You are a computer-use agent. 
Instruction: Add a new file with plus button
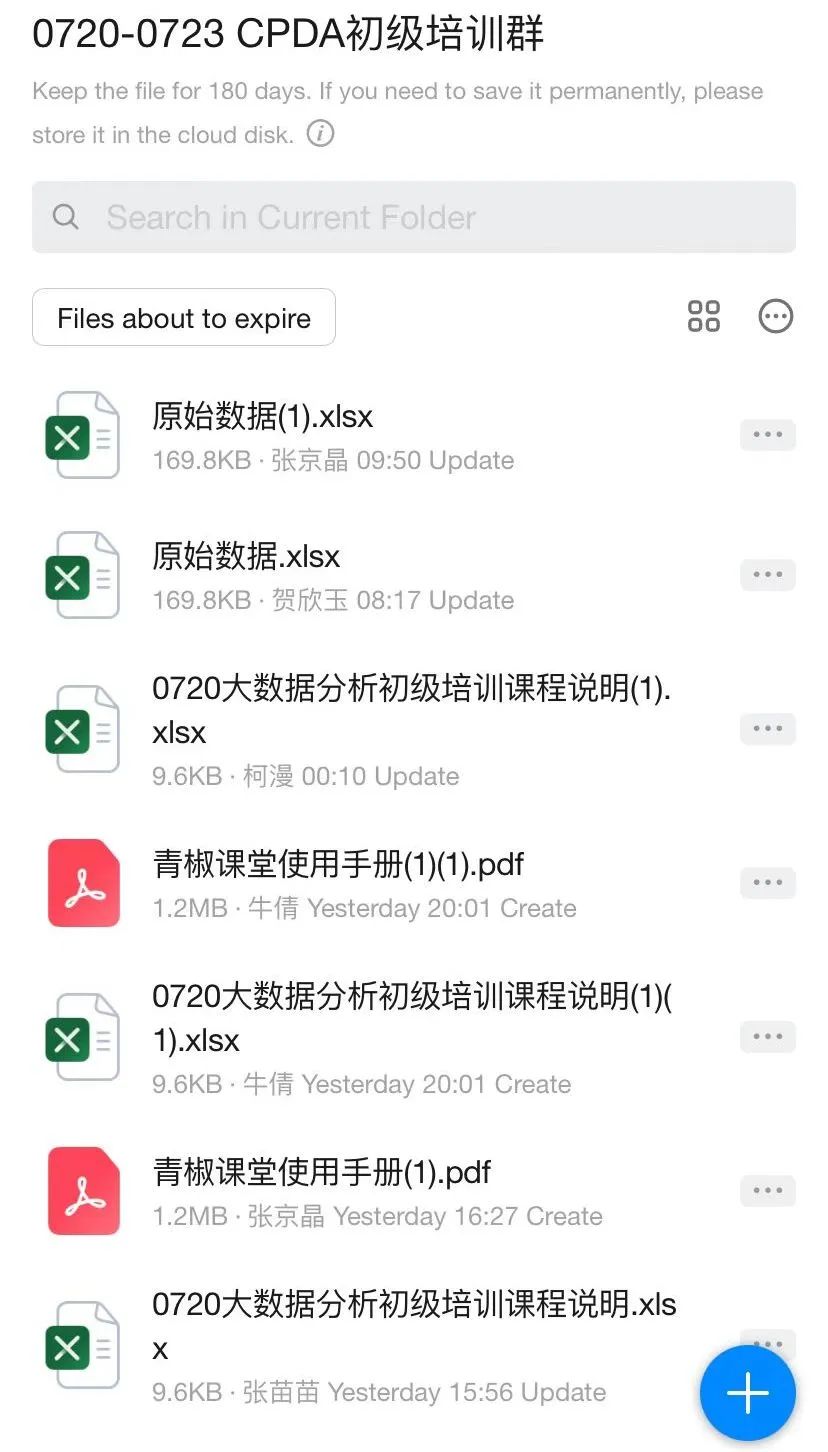[x=748, y=1393]
